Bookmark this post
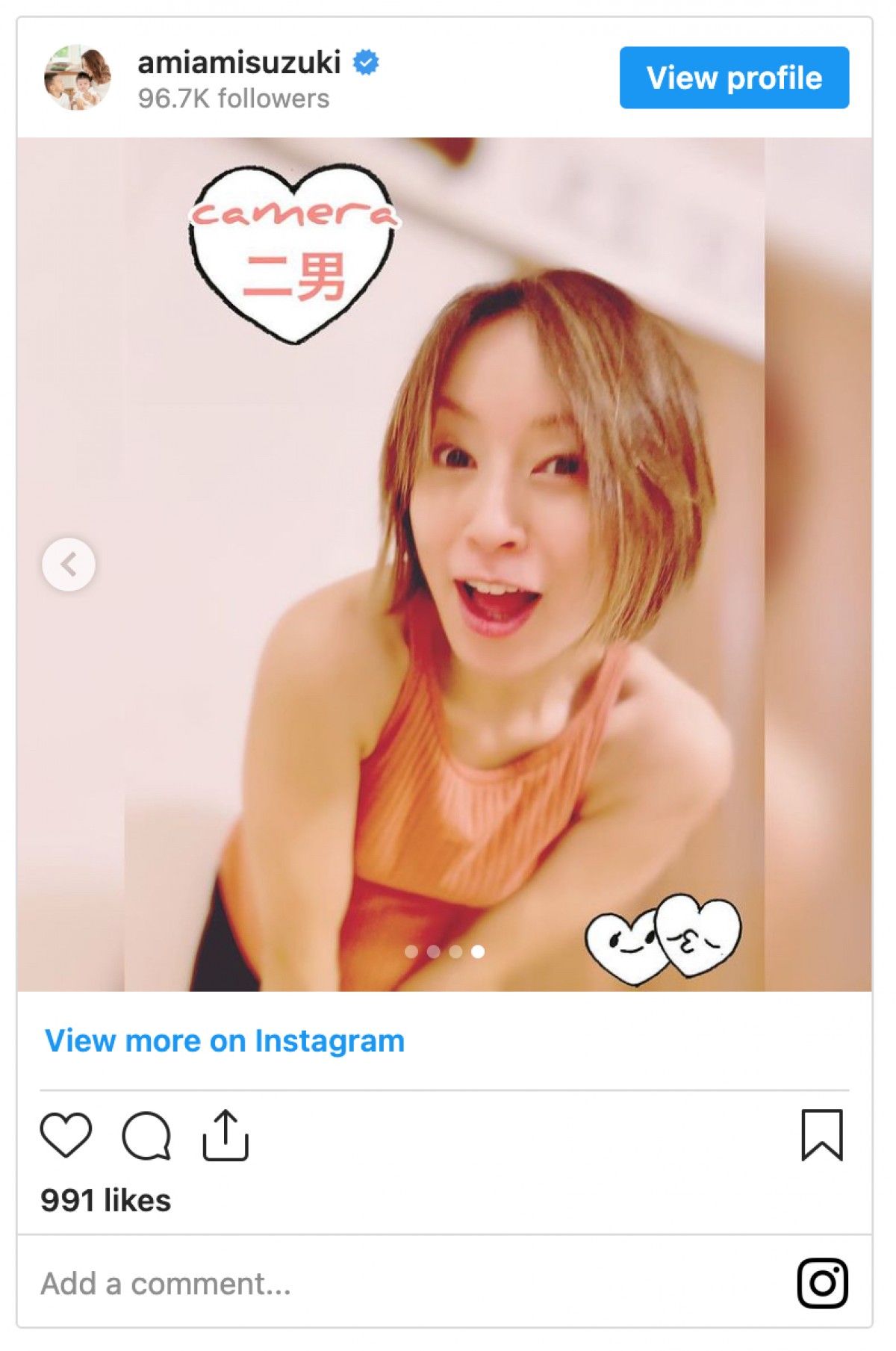This screenshot has width=896, height=1351. point(821,1135)
